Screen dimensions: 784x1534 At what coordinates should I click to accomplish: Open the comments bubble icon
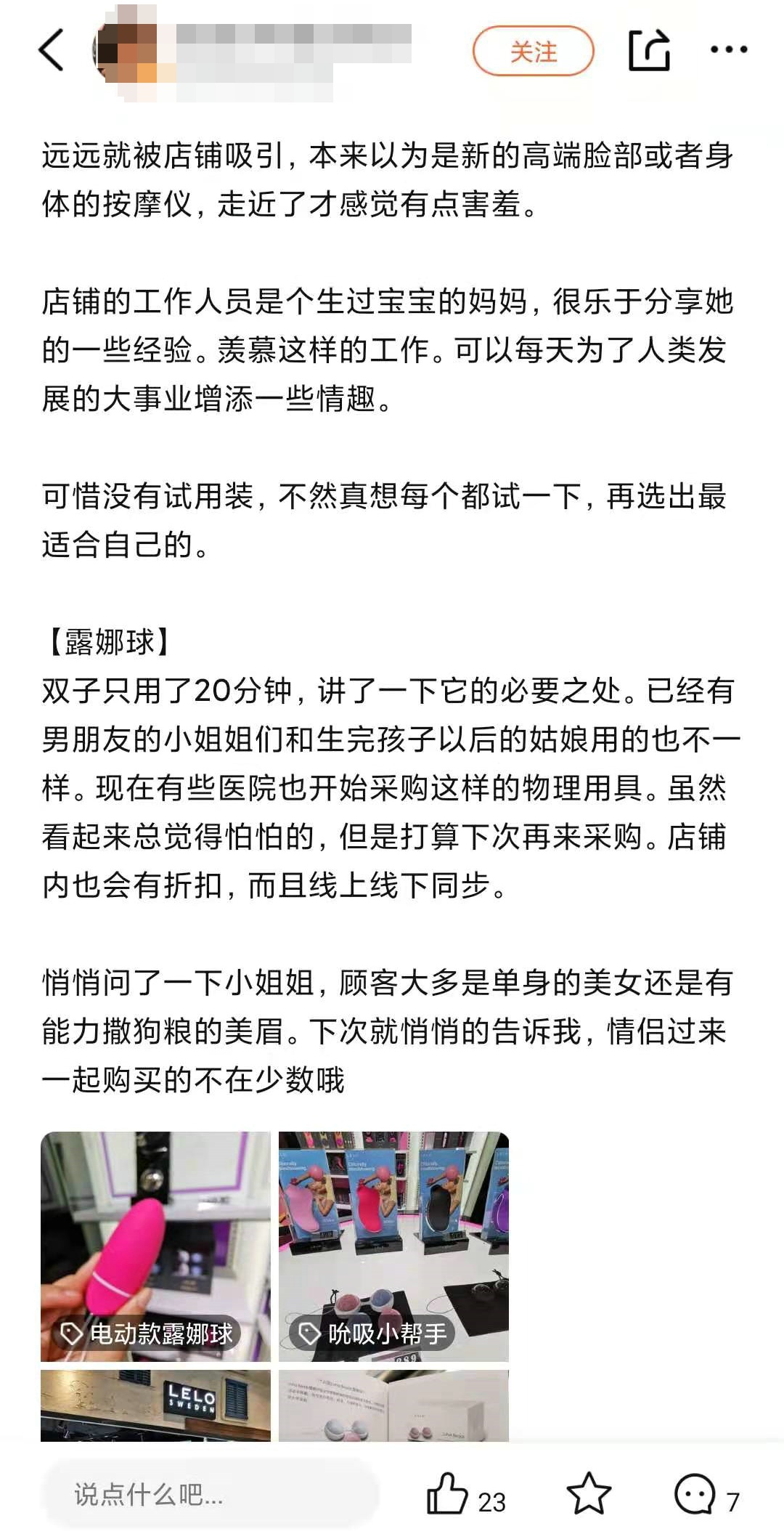tap(695, 1493)
